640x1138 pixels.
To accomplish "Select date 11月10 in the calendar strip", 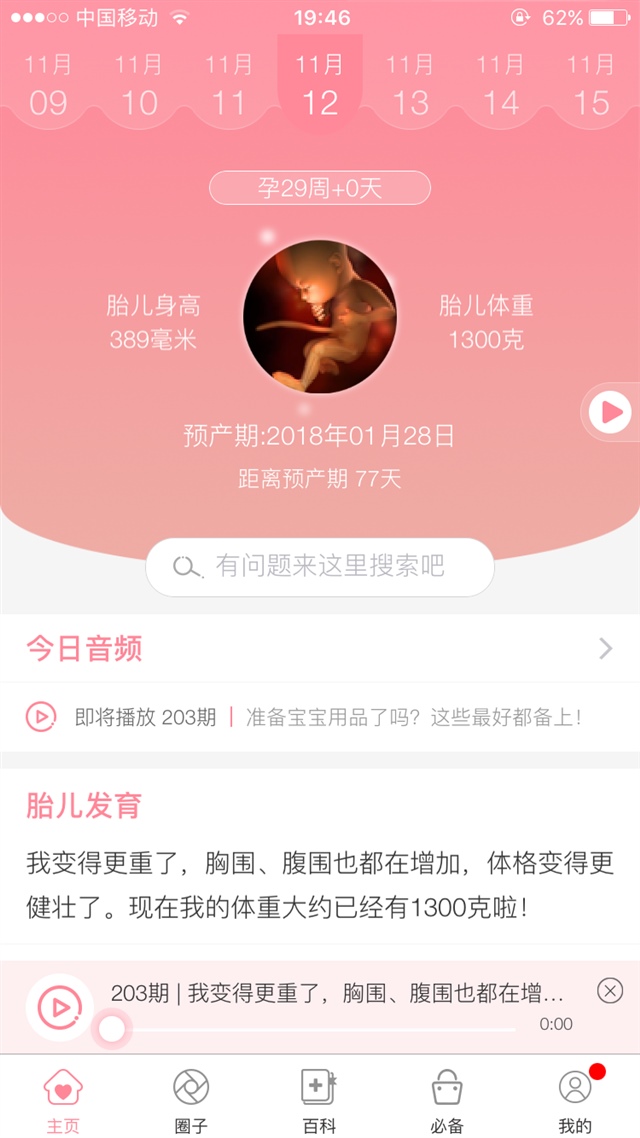I will pos(139,85).
